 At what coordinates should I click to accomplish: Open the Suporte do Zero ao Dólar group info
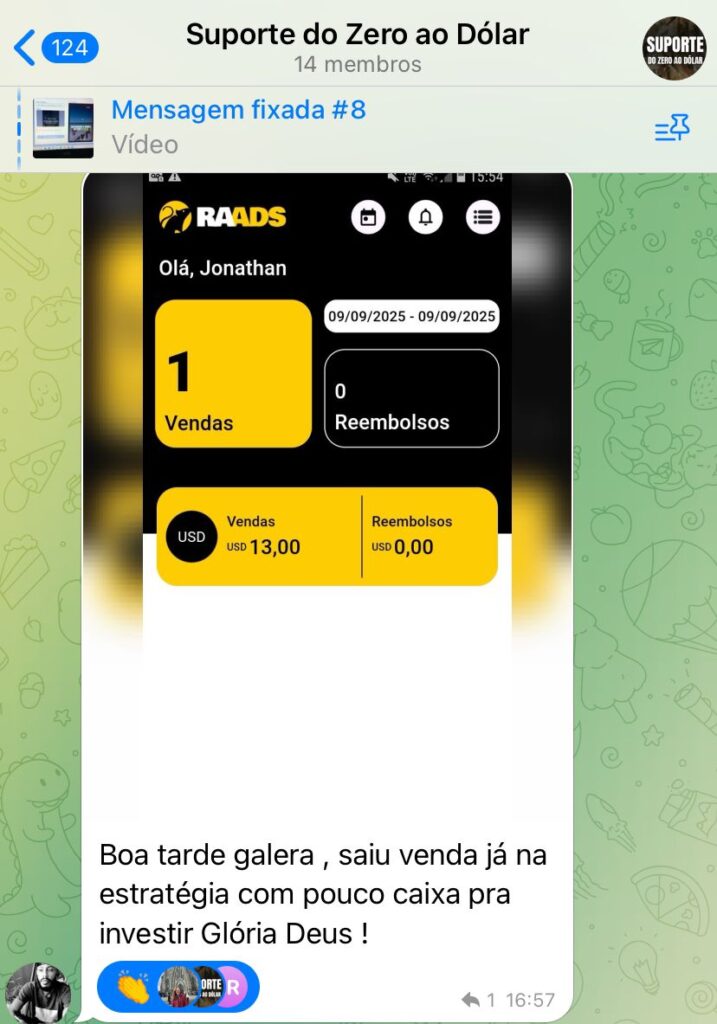(357, 47)
